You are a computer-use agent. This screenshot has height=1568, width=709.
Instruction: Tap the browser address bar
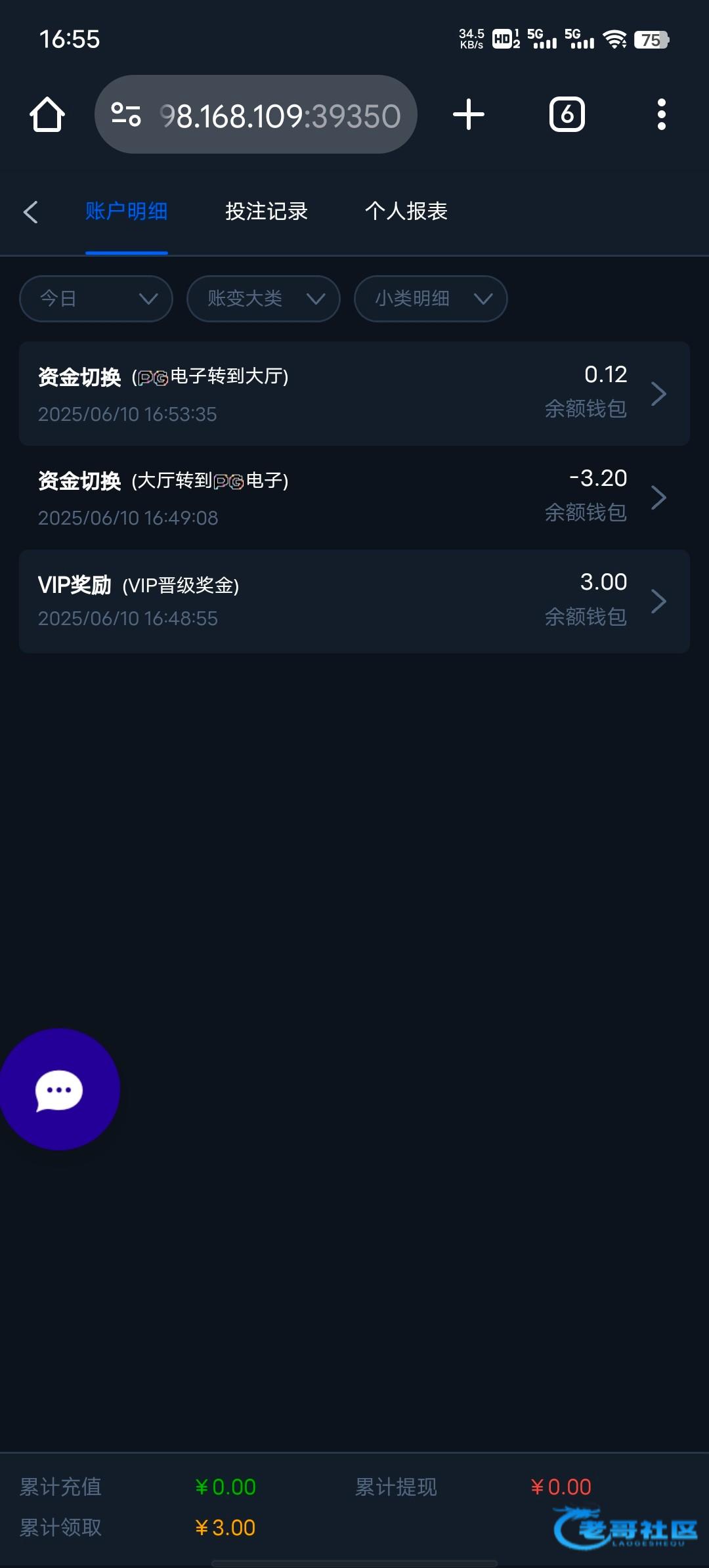[x=256, y=115]
